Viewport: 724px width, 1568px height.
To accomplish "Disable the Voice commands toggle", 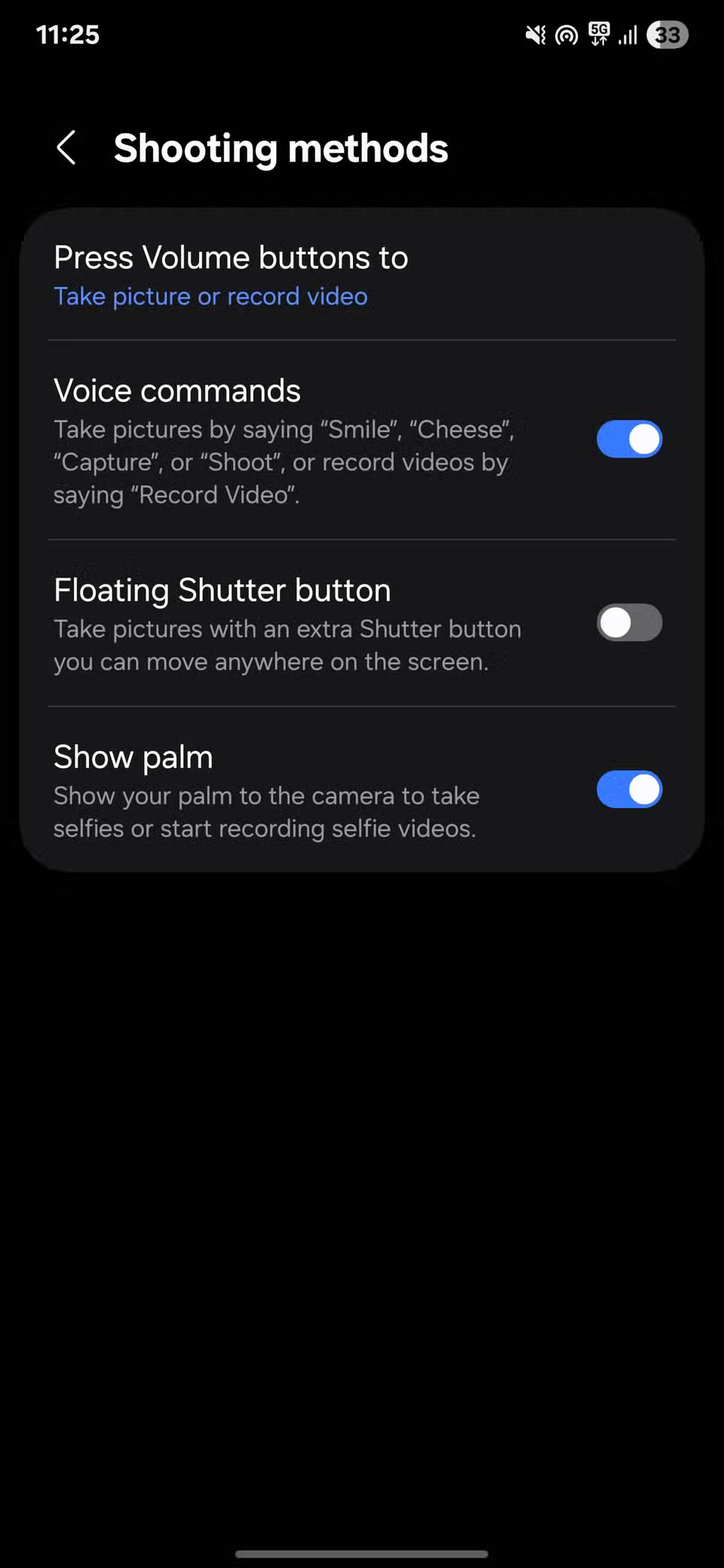I will (629, 438).
